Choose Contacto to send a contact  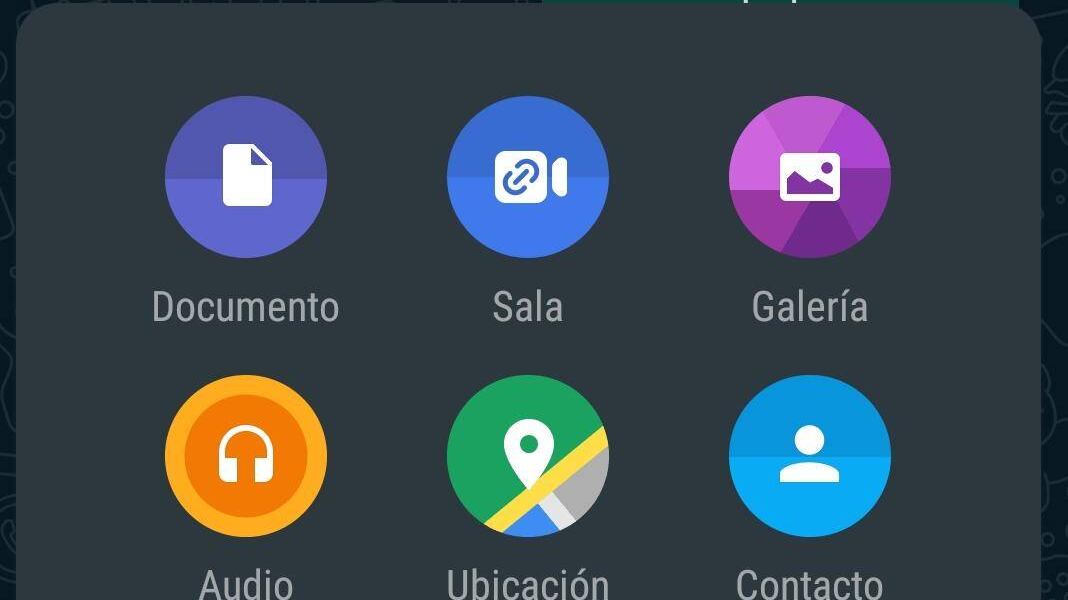click(x=810, y=456)
